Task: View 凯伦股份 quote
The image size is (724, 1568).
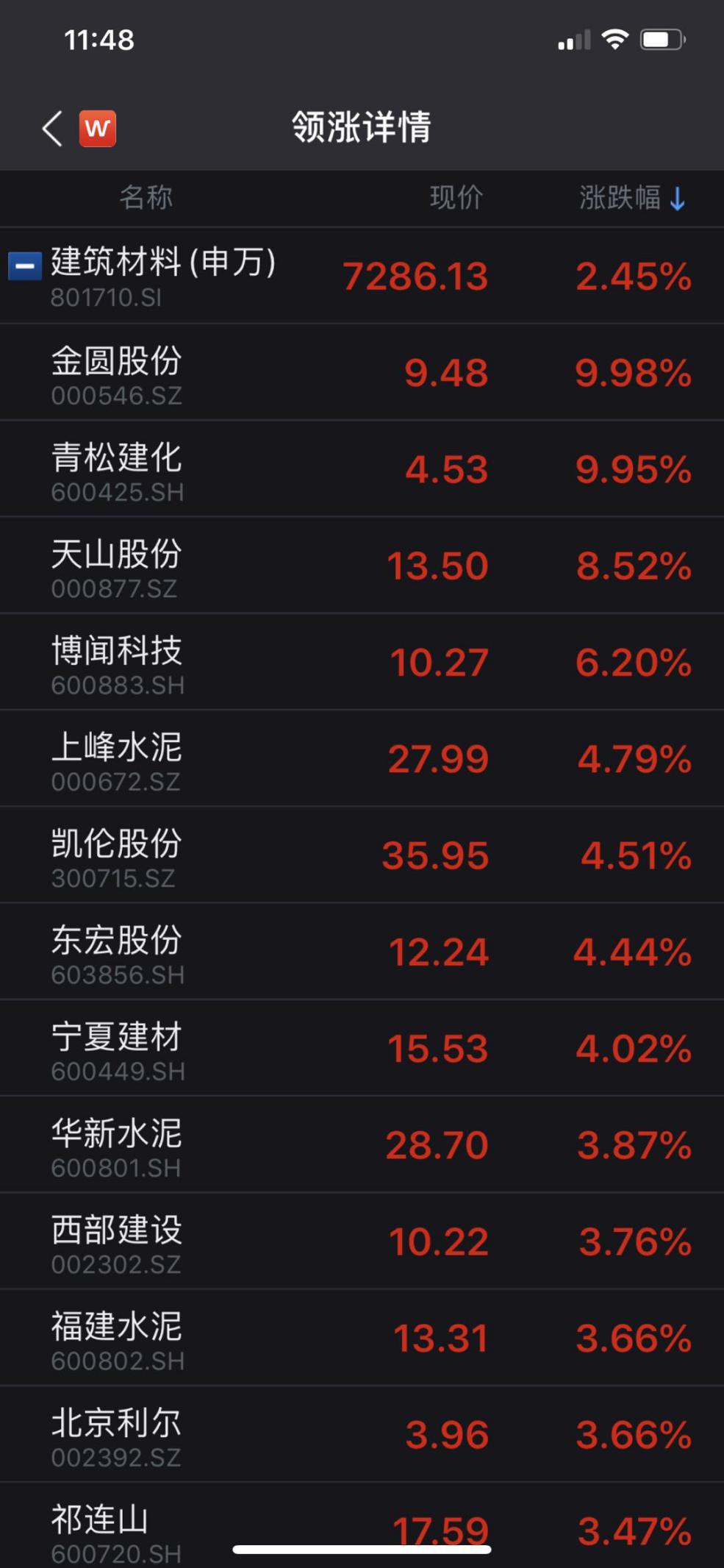Action: tap(362, 855)
